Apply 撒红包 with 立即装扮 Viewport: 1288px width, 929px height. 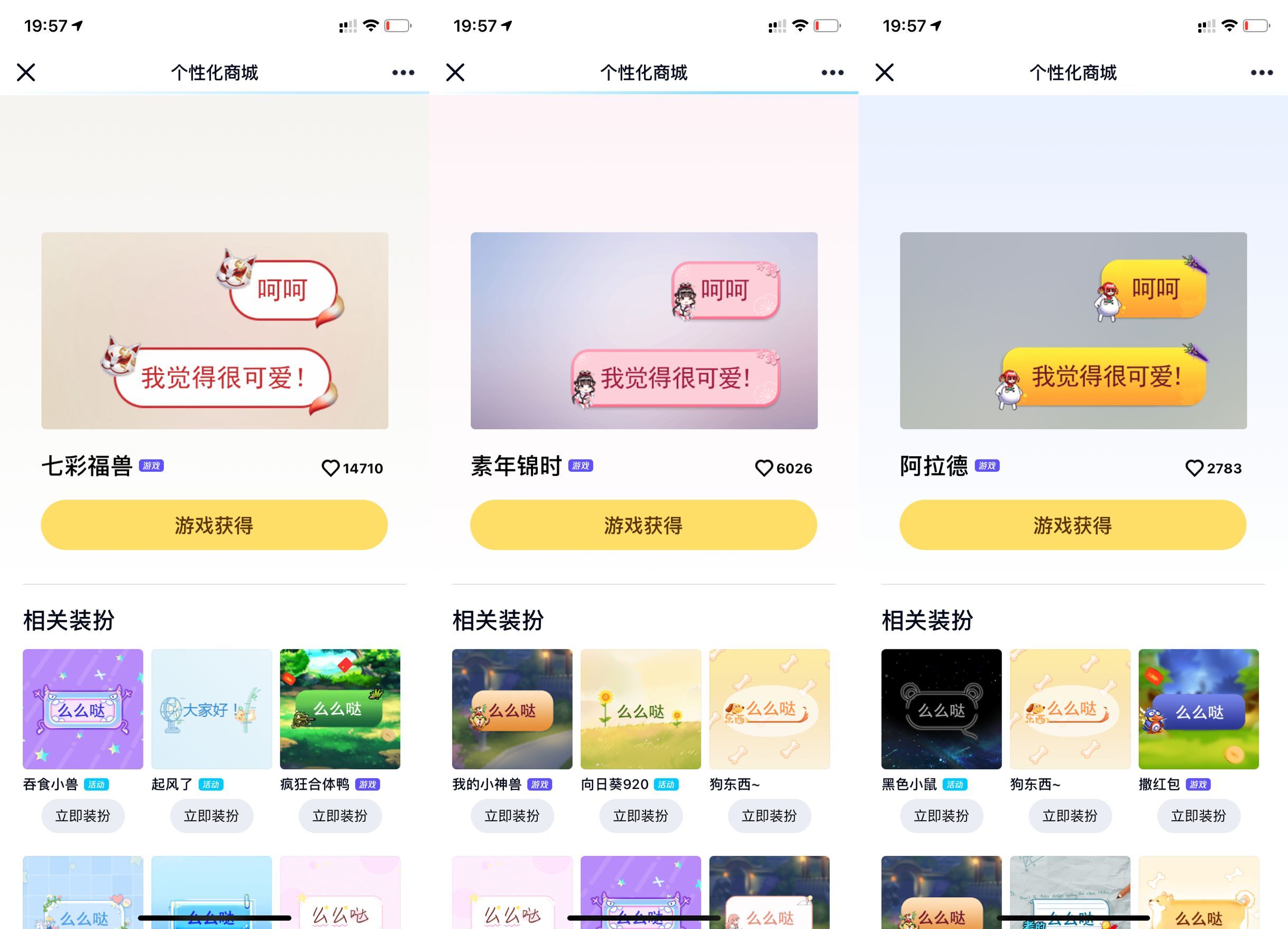1198,815
